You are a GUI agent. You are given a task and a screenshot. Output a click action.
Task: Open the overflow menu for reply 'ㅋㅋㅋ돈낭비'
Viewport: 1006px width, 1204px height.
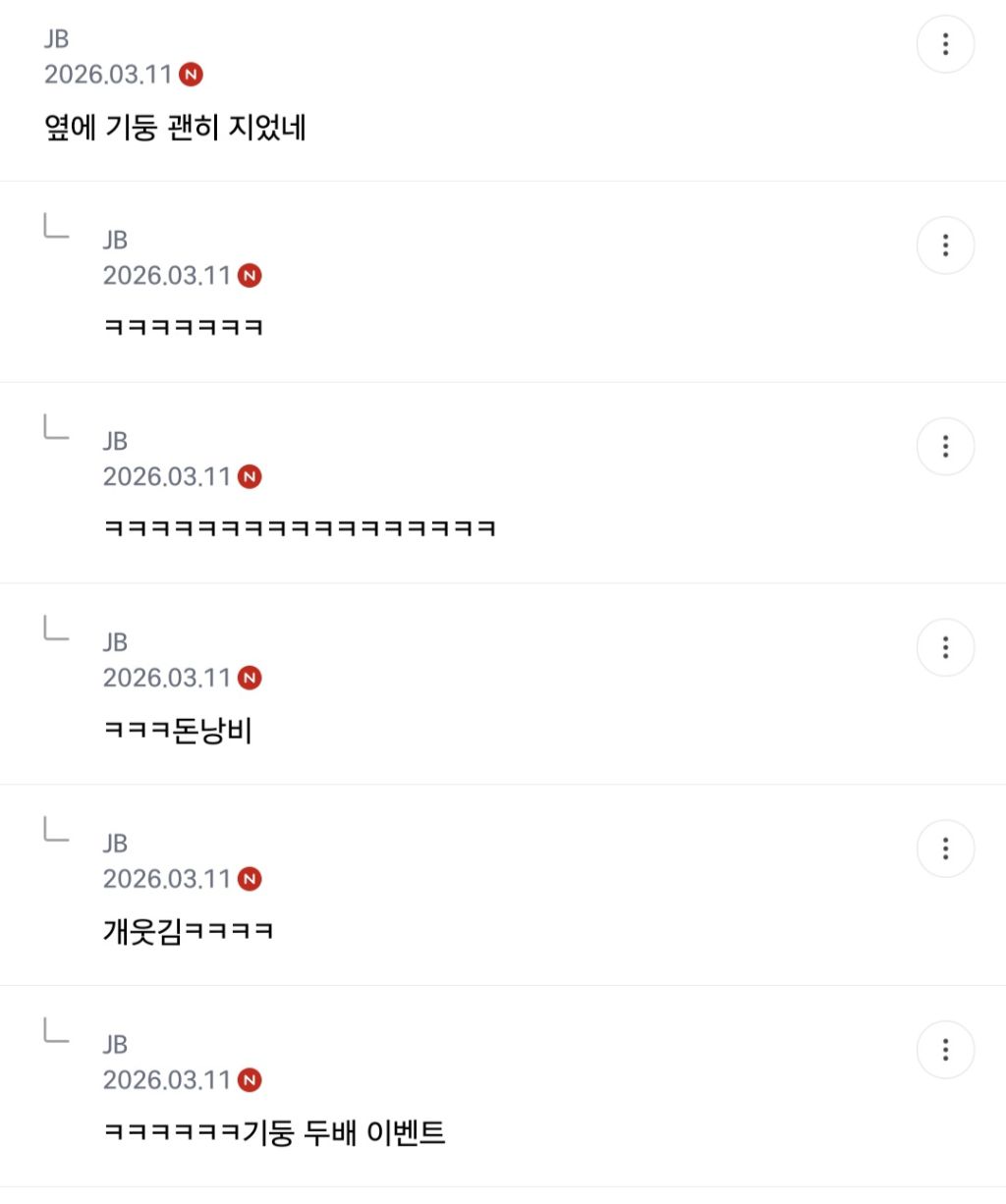tap(945, 647)
